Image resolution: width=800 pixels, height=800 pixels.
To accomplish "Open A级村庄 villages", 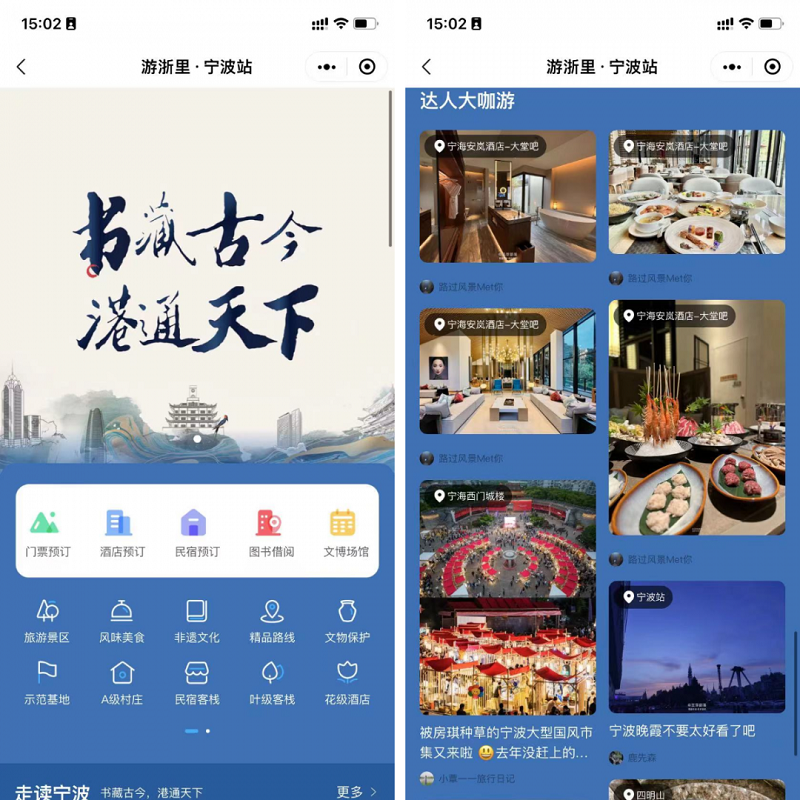I will pos(122,682).
